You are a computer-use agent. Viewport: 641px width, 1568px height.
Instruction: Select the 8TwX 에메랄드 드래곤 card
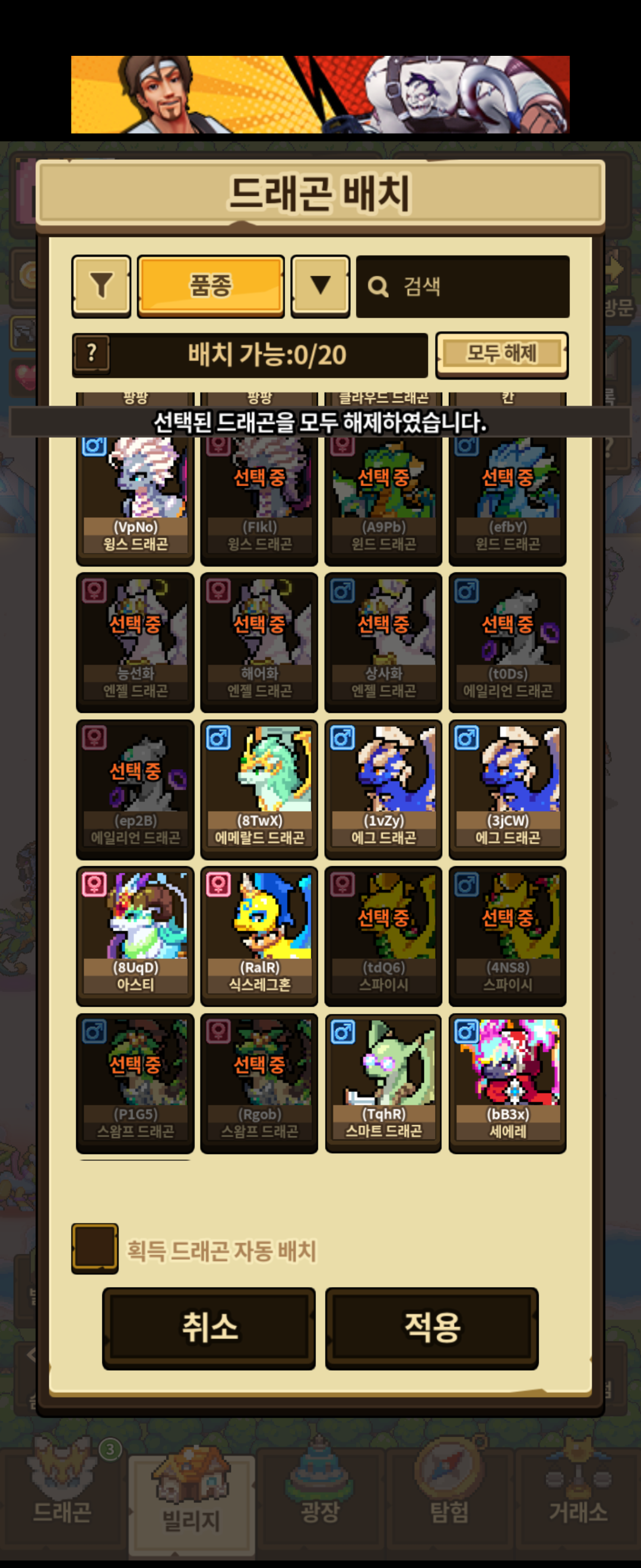tap(259, 788)
